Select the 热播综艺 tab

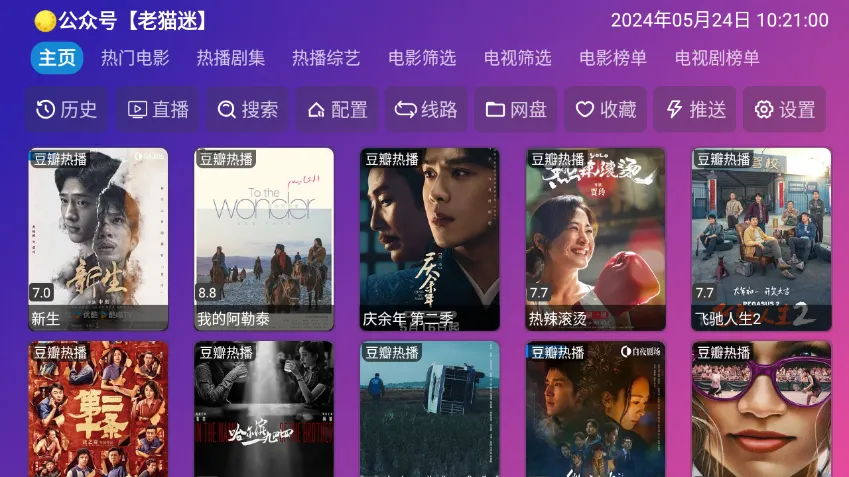click(x=326, y=58)
